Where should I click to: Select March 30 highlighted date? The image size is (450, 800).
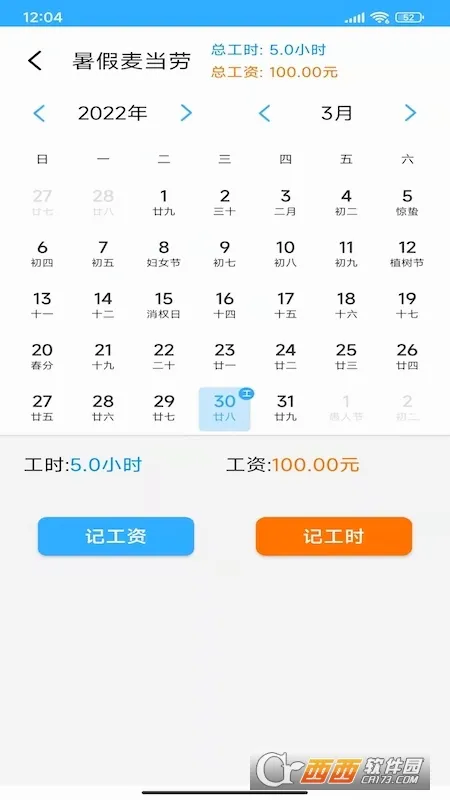224,409
